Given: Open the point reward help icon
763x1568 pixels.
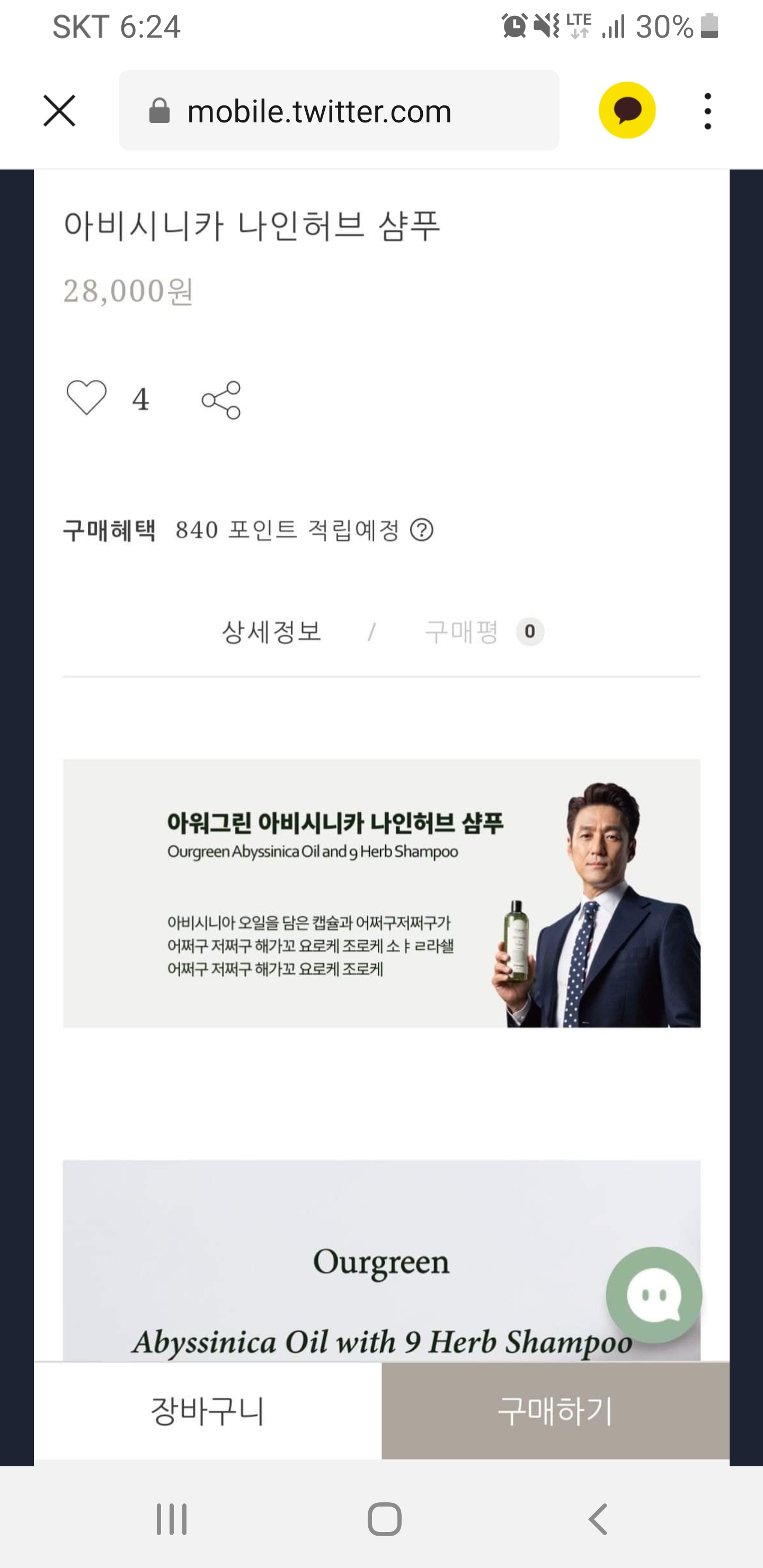Looking at the screenshot, I should point(421,530).
